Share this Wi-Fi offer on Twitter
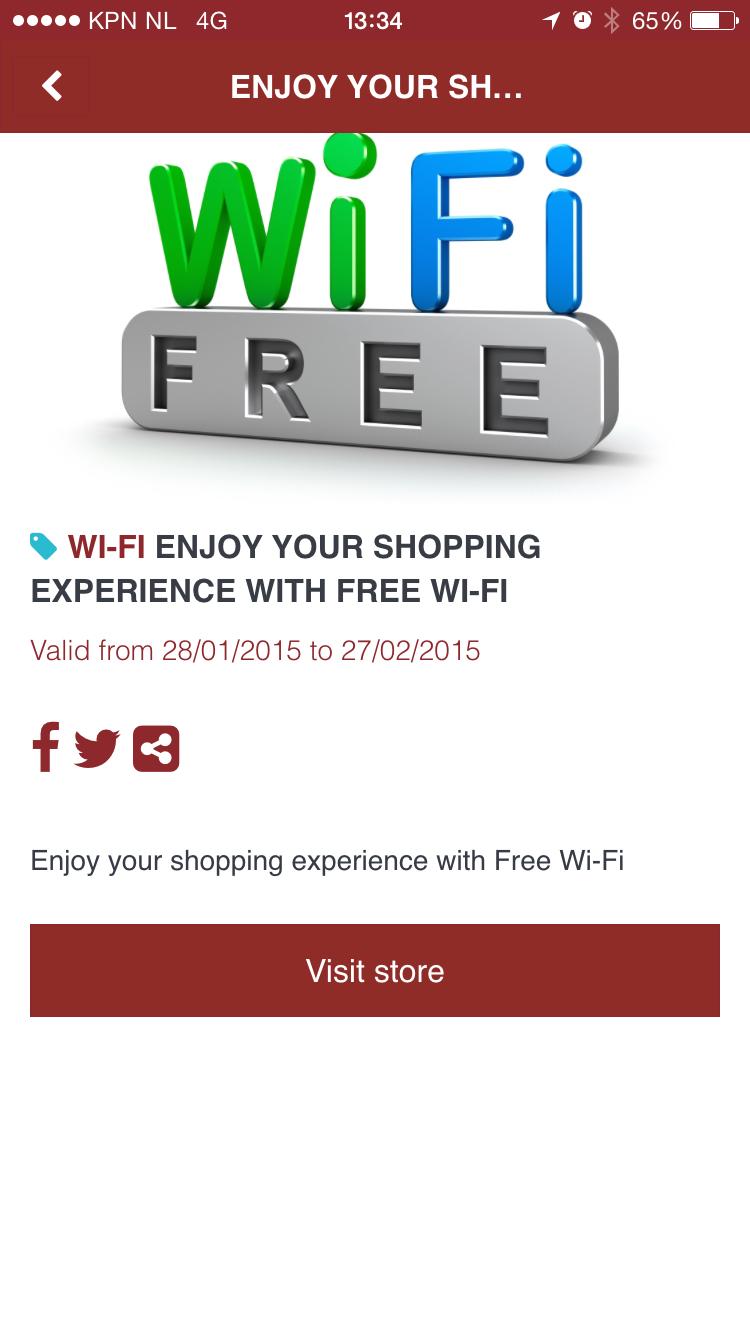 [x=97, y=748]
